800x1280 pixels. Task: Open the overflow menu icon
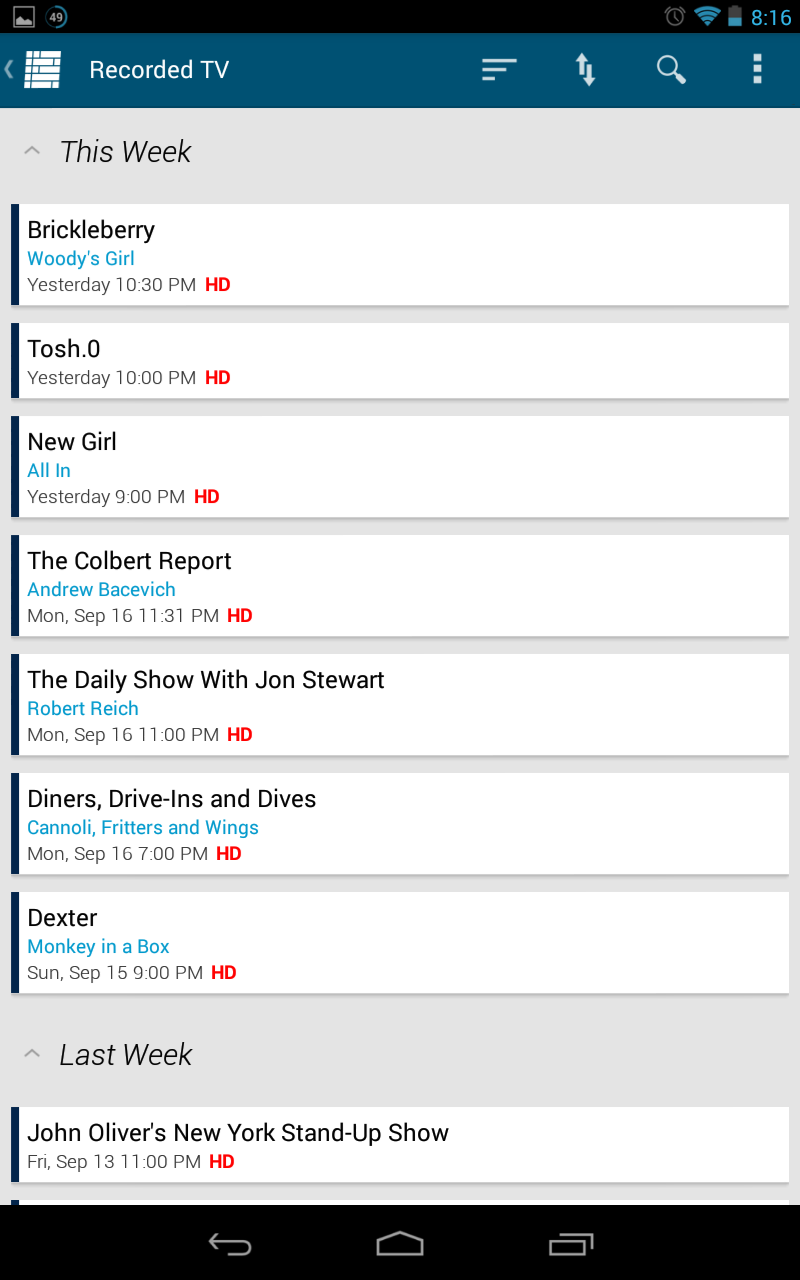pyautogui.click(x=757, y=69)
